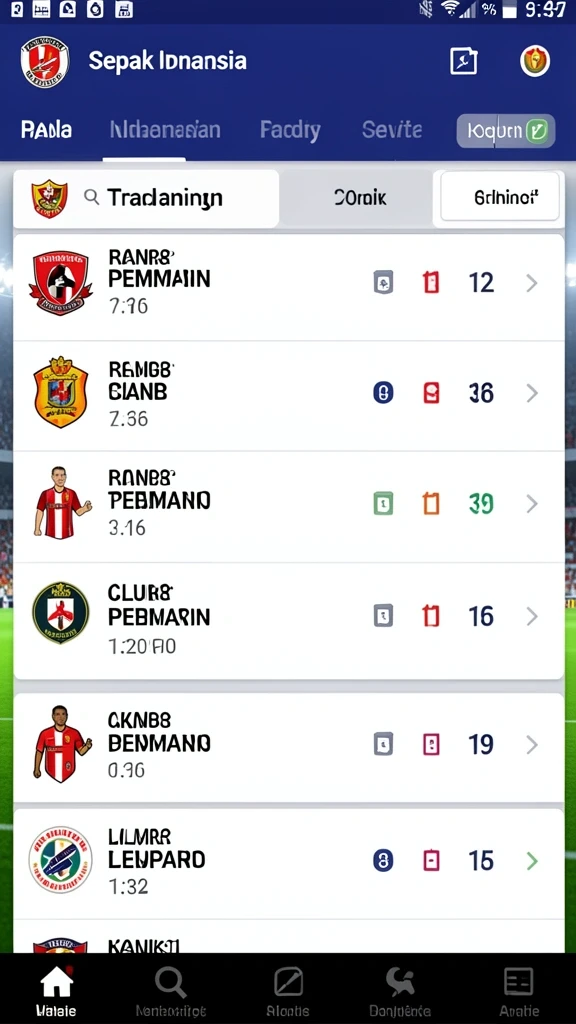Open the last tab in bottom navigation
The height and width of the screenshot is (1024, 576).
point(519,991)
